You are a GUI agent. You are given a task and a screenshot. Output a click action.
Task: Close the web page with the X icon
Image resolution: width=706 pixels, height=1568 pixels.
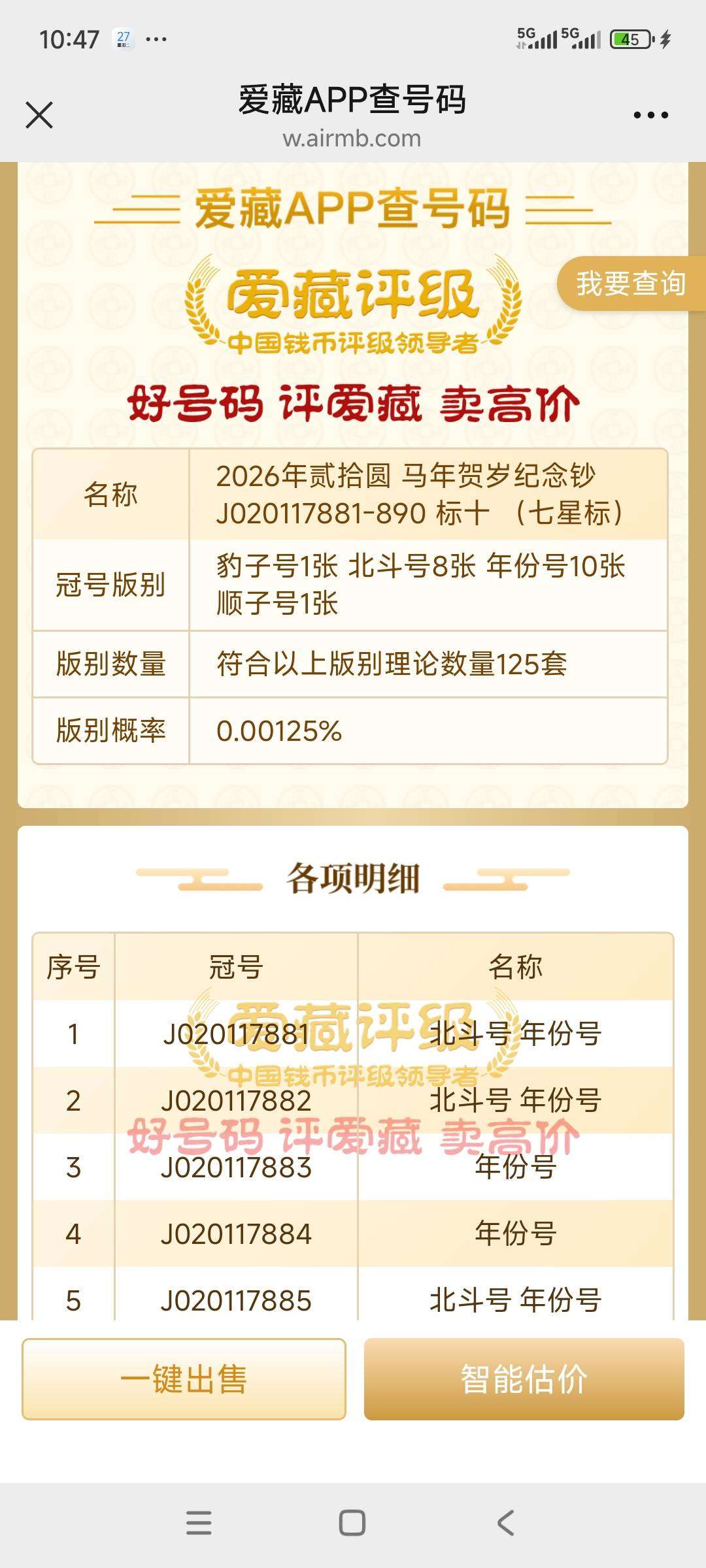point(39,116)
